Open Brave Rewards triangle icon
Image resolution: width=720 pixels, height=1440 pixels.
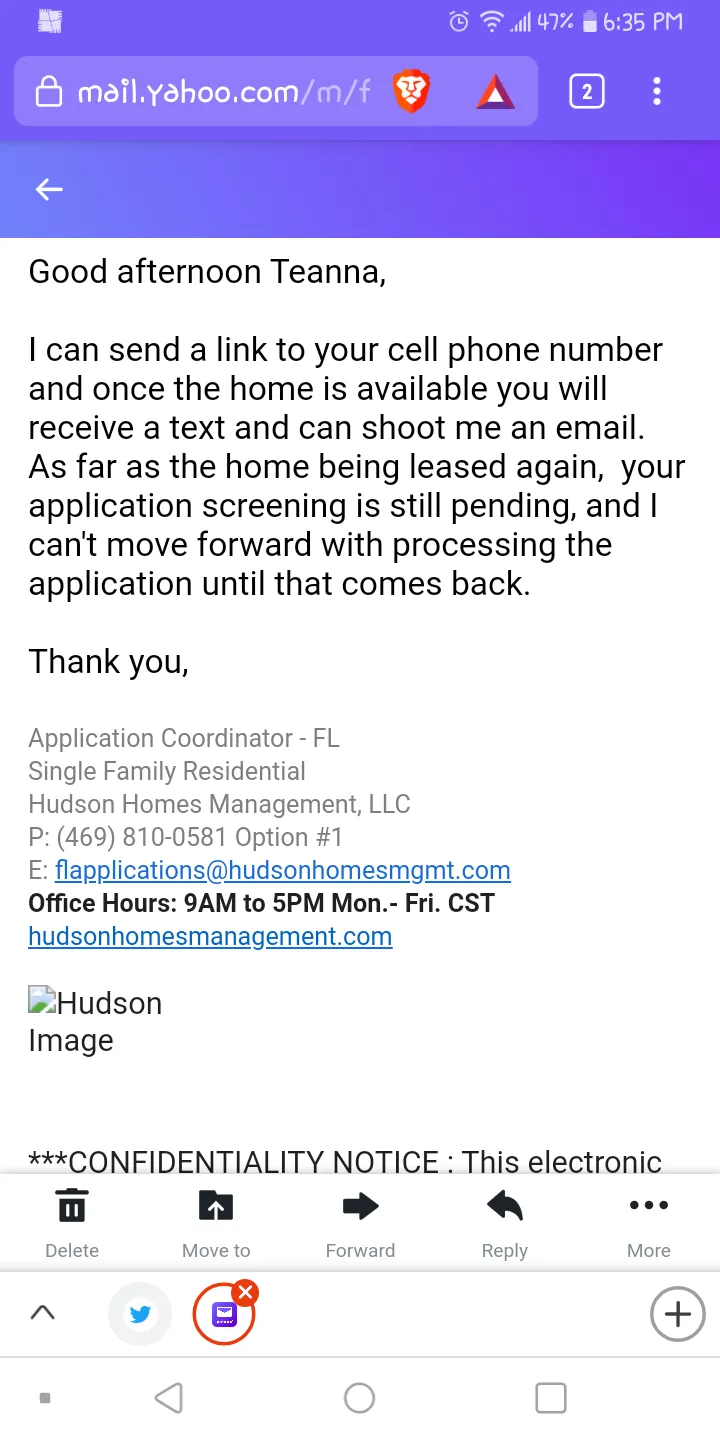[495, 93]
